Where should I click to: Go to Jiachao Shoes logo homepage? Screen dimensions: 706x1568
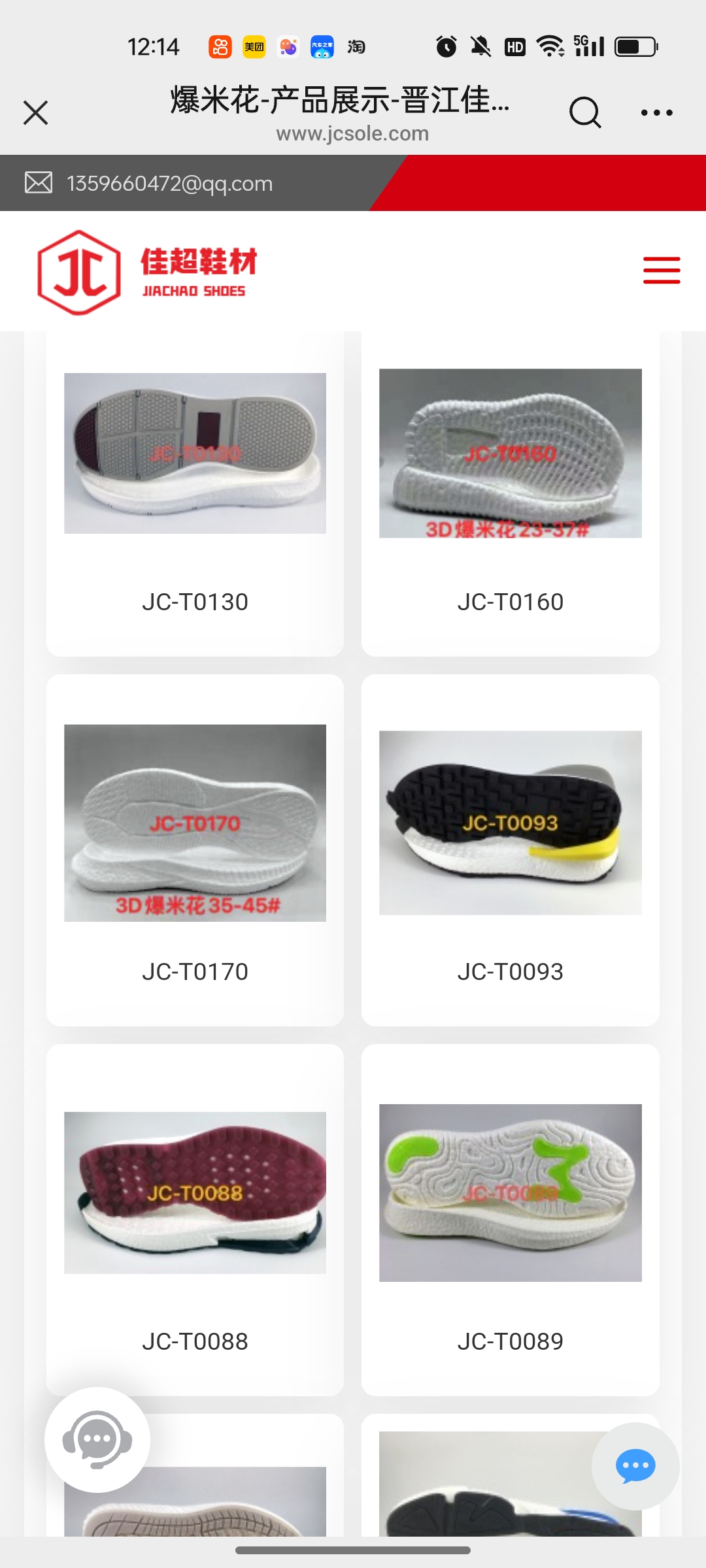tap(147, 272)
